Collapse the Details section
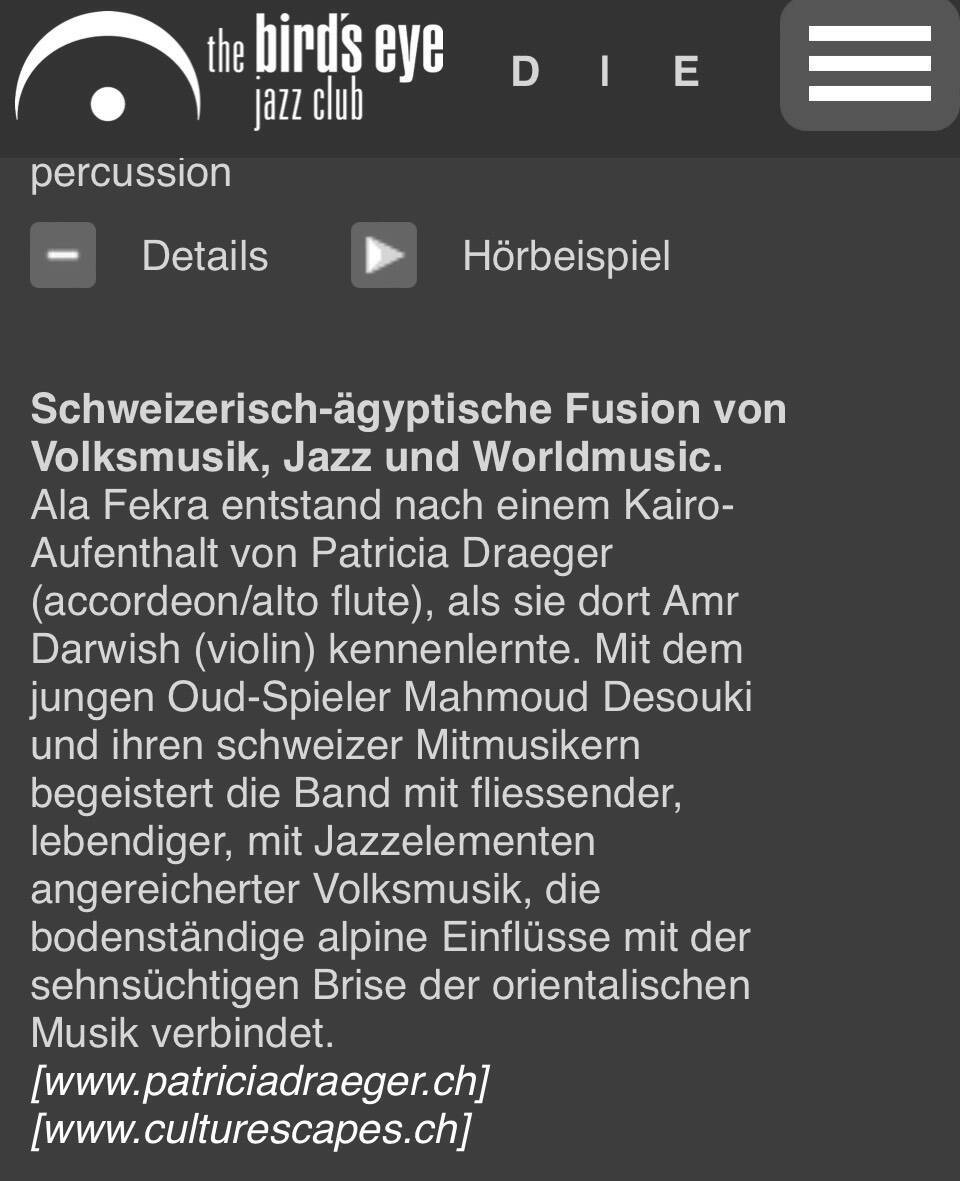 pyautogui.click(x=63, y=256)
